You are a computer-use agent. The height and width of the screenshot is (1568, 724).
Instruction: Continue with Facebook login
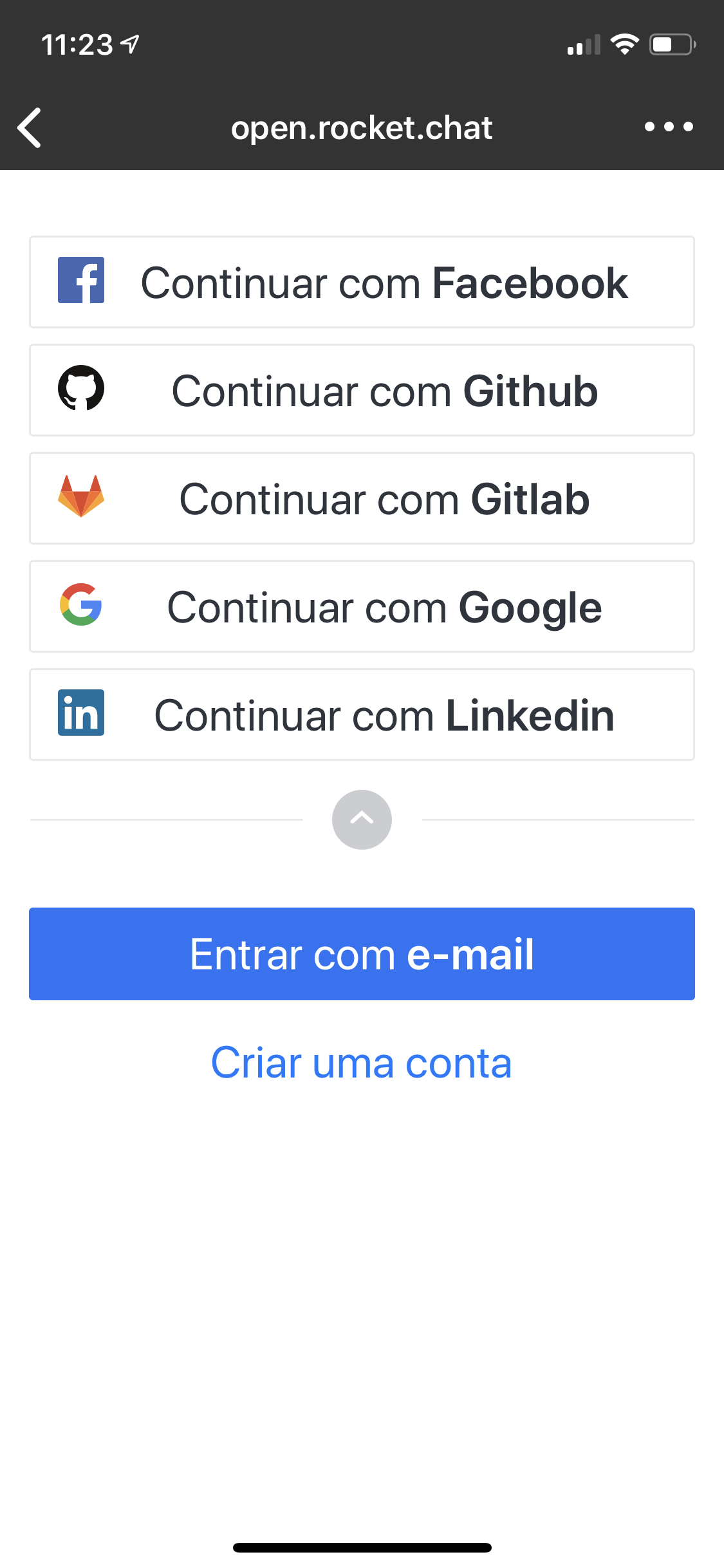(362, 282)
